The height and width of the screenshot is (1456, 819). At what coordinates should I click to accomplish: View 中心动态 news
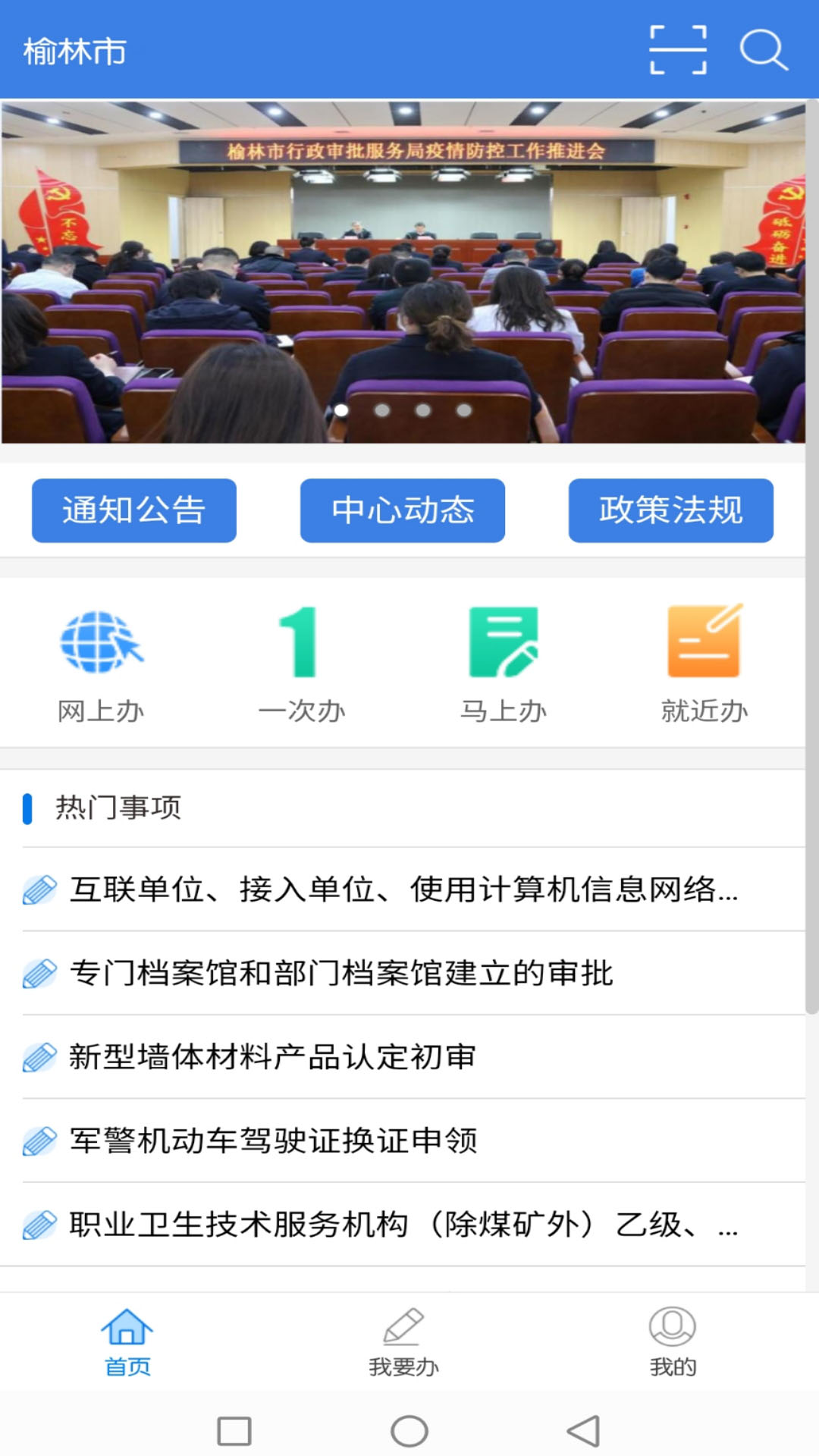click(x=403, y=510)
